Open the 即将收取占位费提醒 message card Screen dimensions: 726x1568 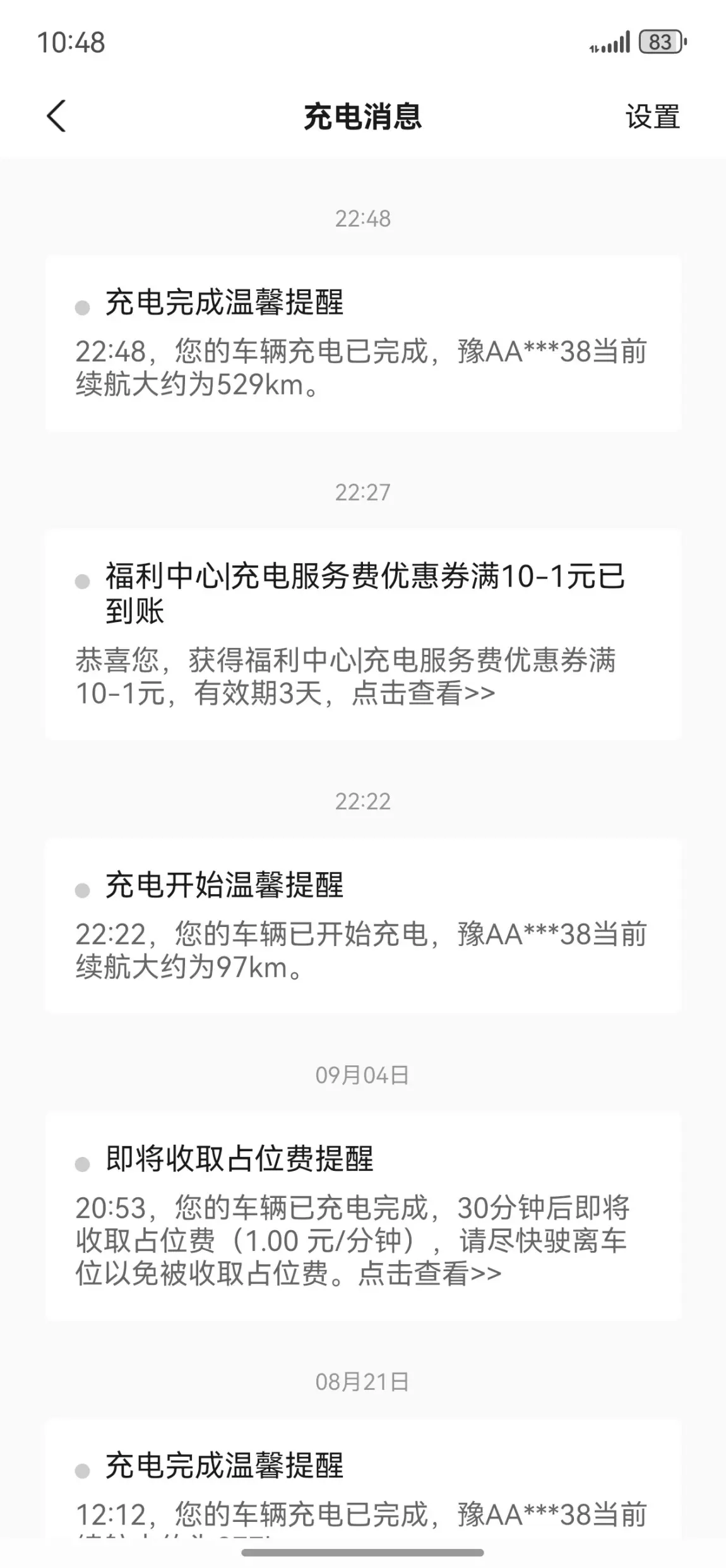(363, 1216)
